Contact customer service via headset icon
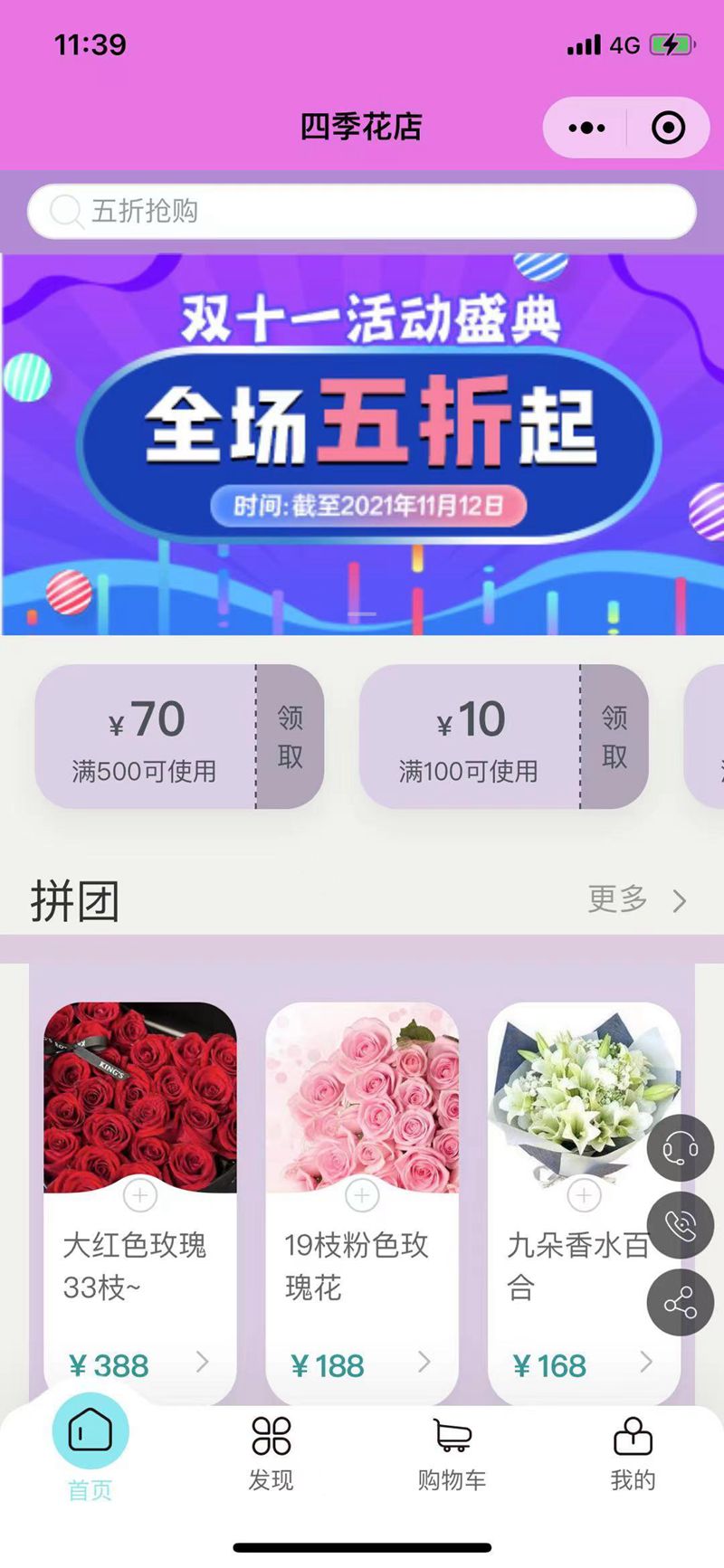This screenshot has width=724, height=1568. click(681, 1148)
